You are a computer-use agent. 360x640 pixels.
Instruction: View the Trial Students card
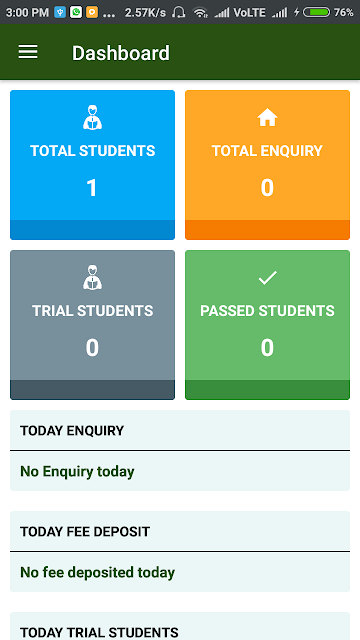click(x=92, y=325)
